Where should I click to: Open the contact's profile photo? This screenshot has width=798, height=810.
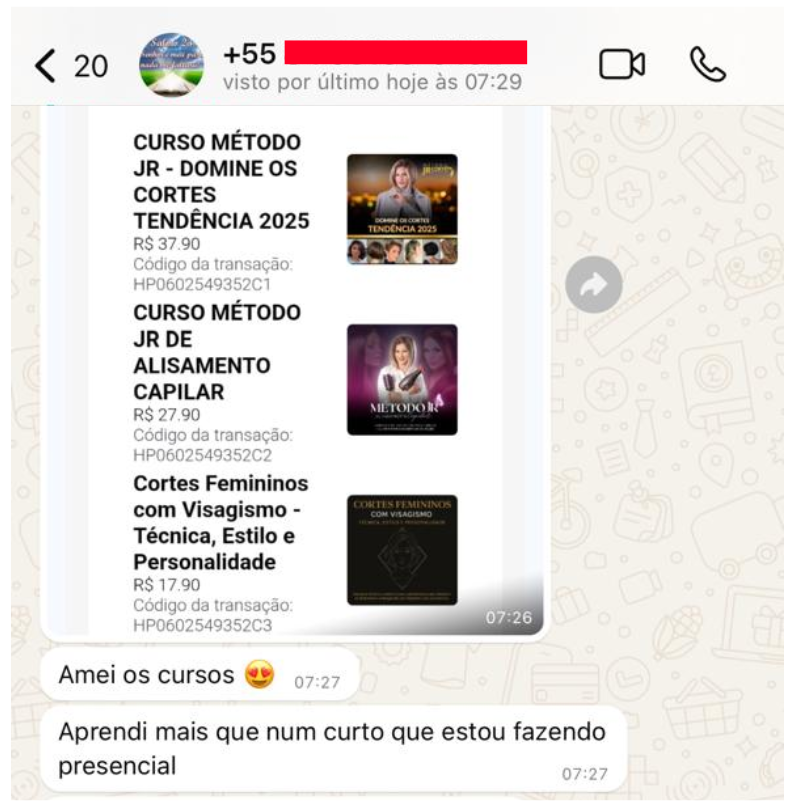pos(171,64)
